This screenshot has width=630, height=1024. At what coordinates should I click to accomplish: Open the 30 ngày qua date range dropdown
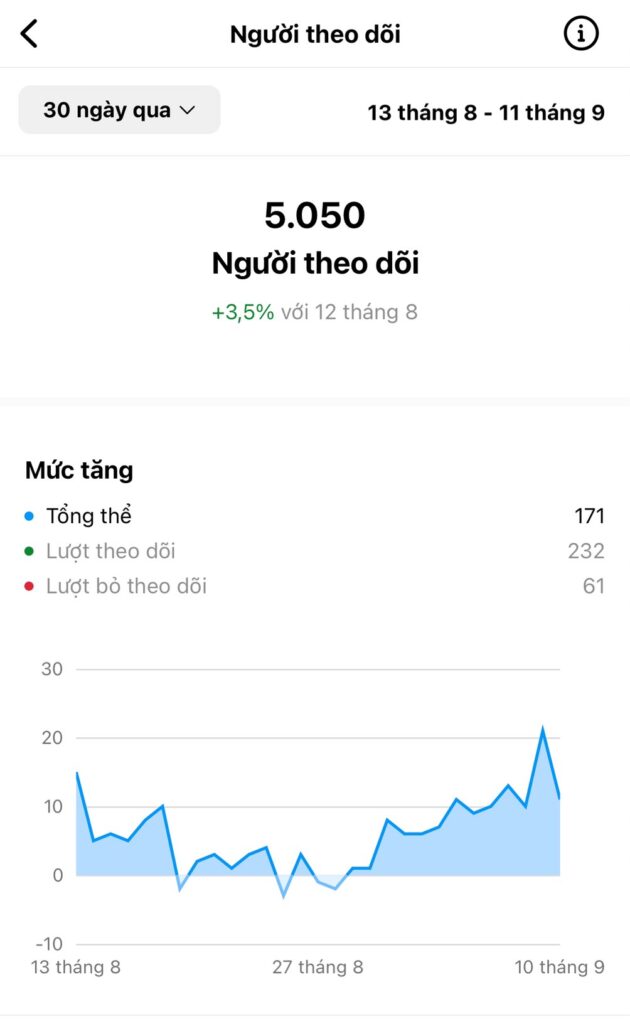(x=119, y=110)
